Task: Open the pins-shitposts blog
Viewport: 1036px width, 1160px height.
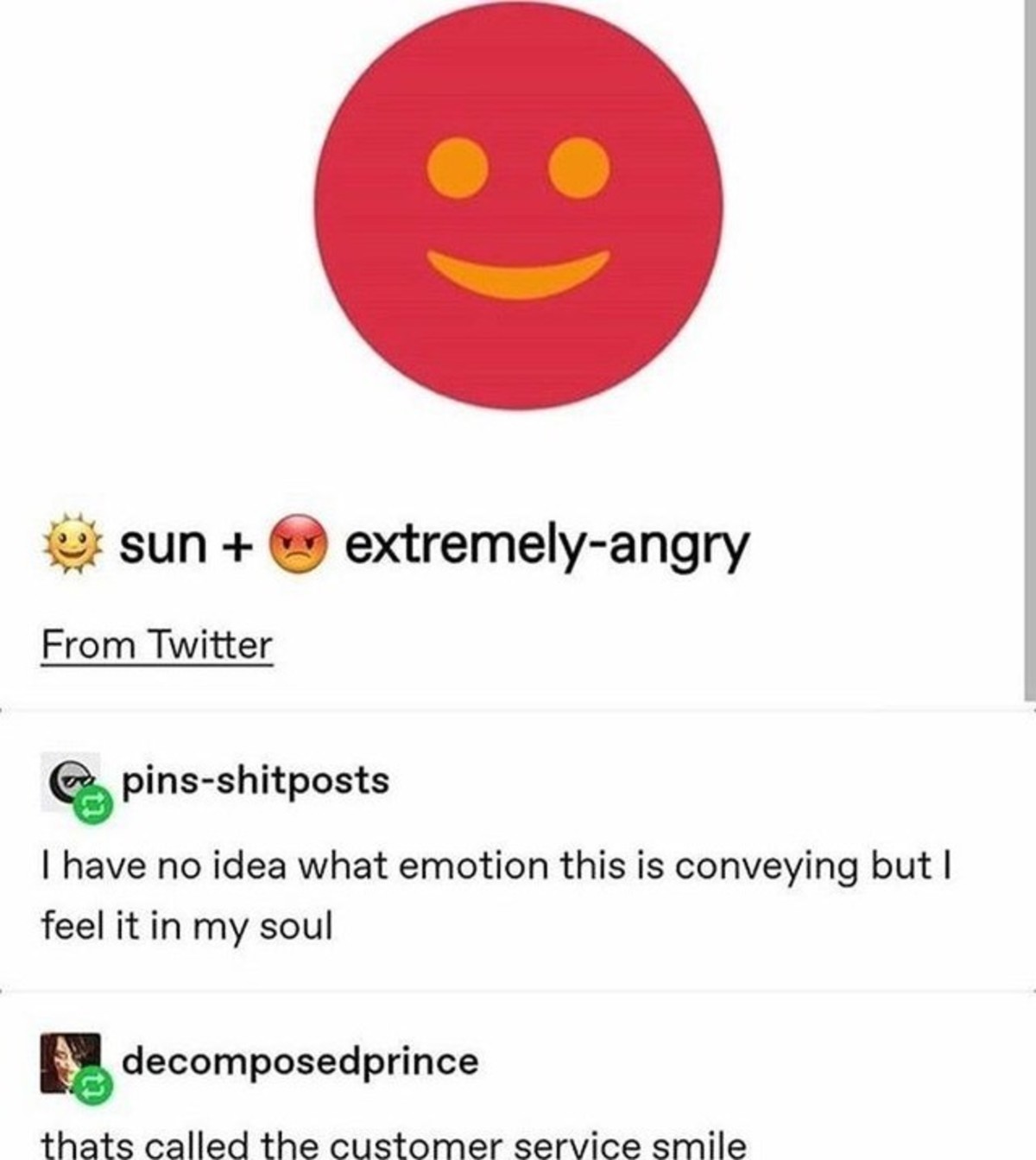Action: coord(256,781)
